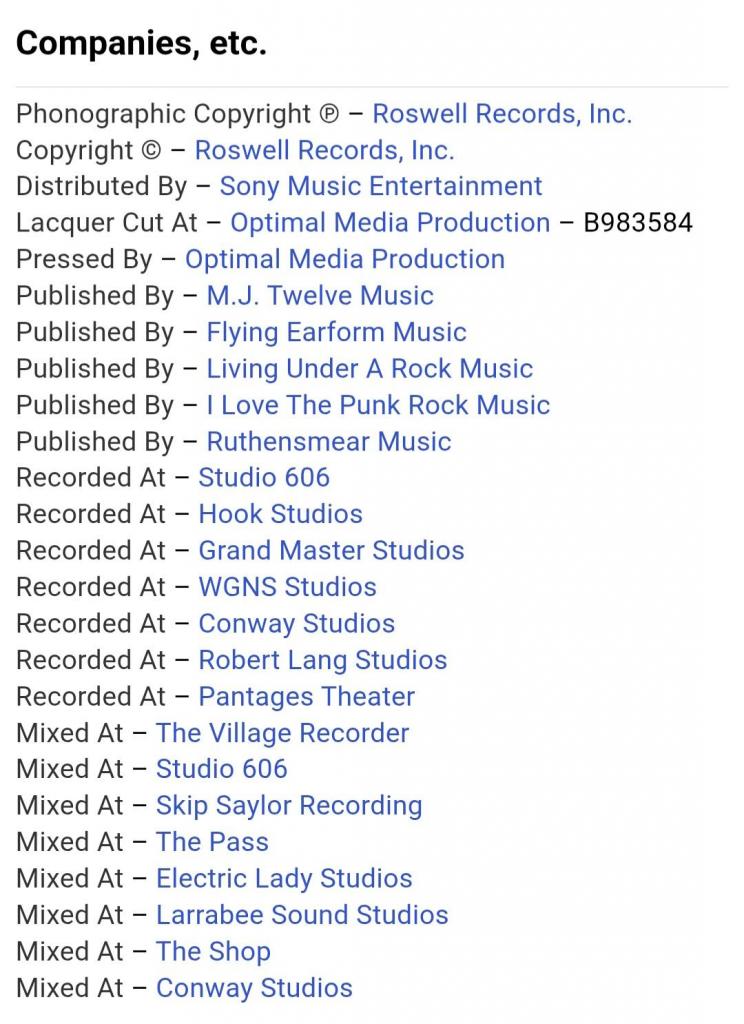Open I Love The Punk Rock Music
744x1024 pixels.
tap(377, 405)
